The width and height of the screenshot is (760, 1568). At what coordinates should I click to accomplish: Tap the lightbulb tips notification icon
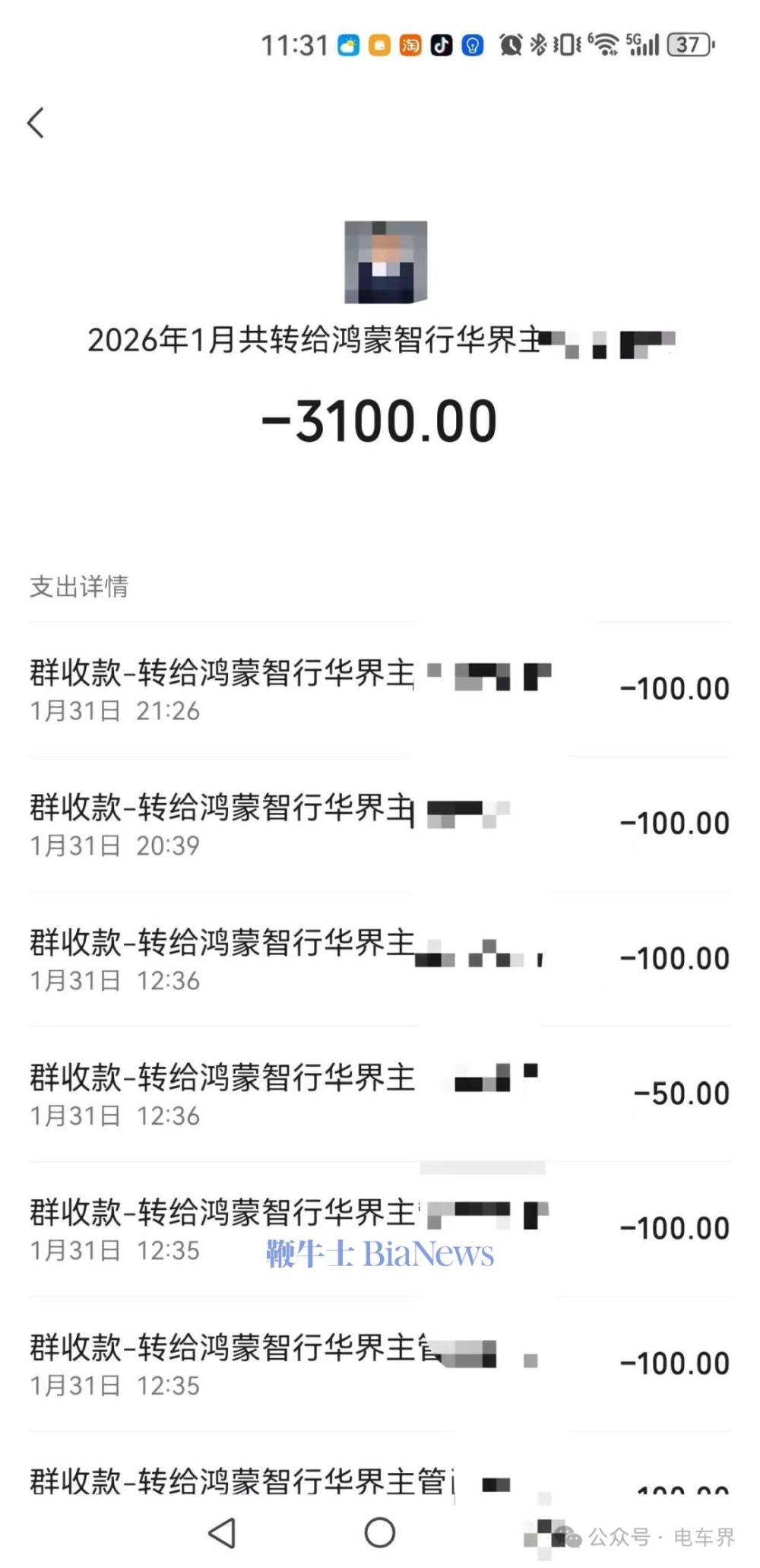[x=472, y=46]
